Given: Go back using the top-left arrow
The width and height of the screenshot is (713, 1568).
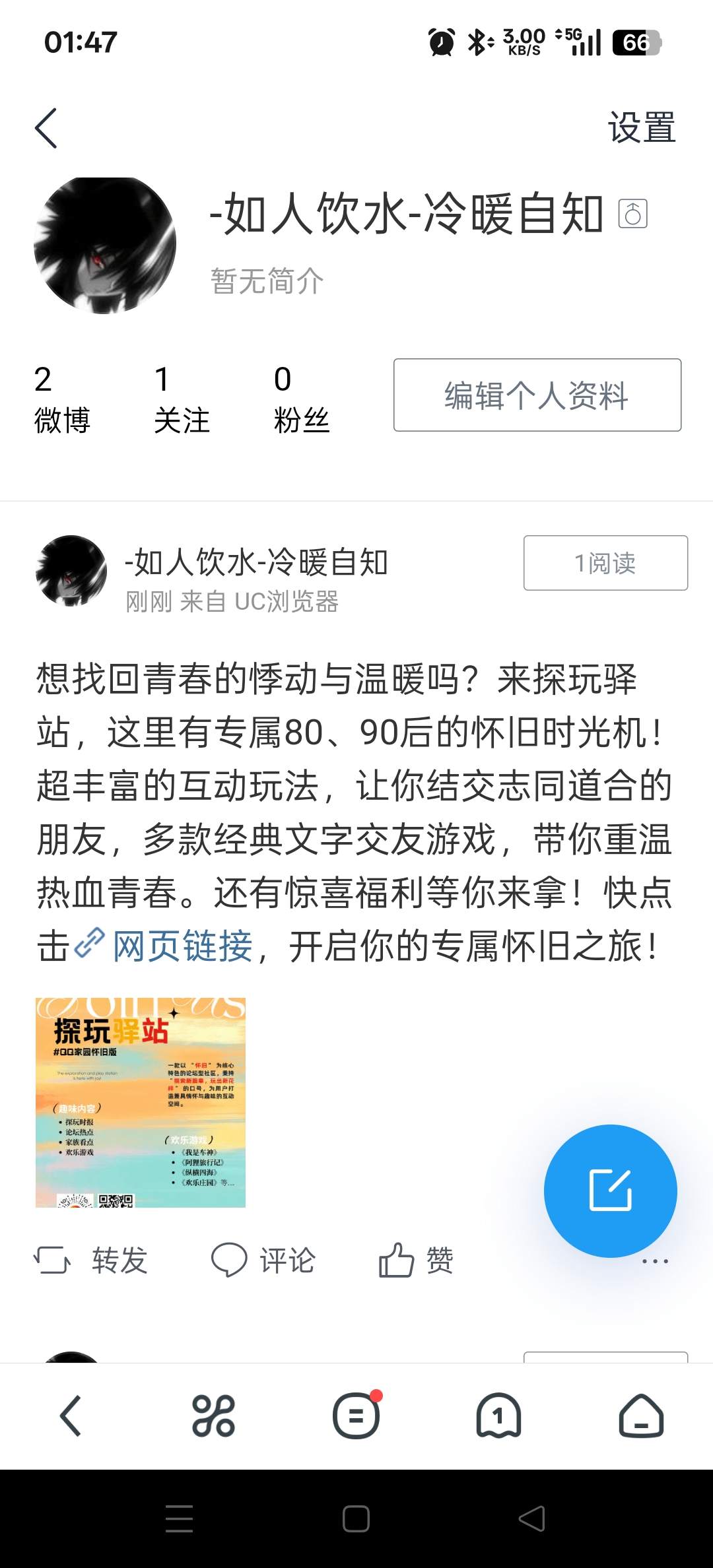Looking at the screenshot, I should (x=46, y=128).
